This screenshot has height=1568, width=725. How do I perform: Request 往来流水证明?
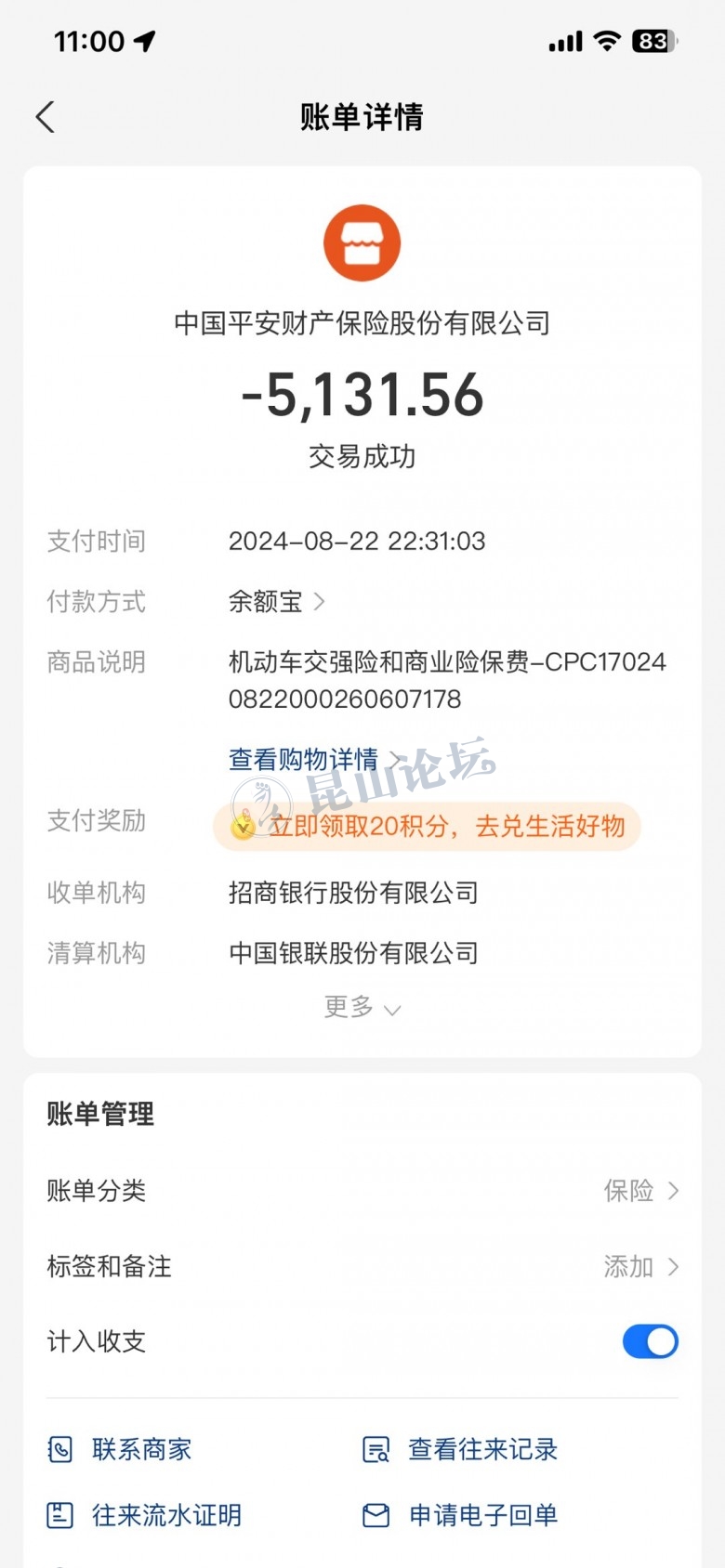click(x=145, y=1515)
